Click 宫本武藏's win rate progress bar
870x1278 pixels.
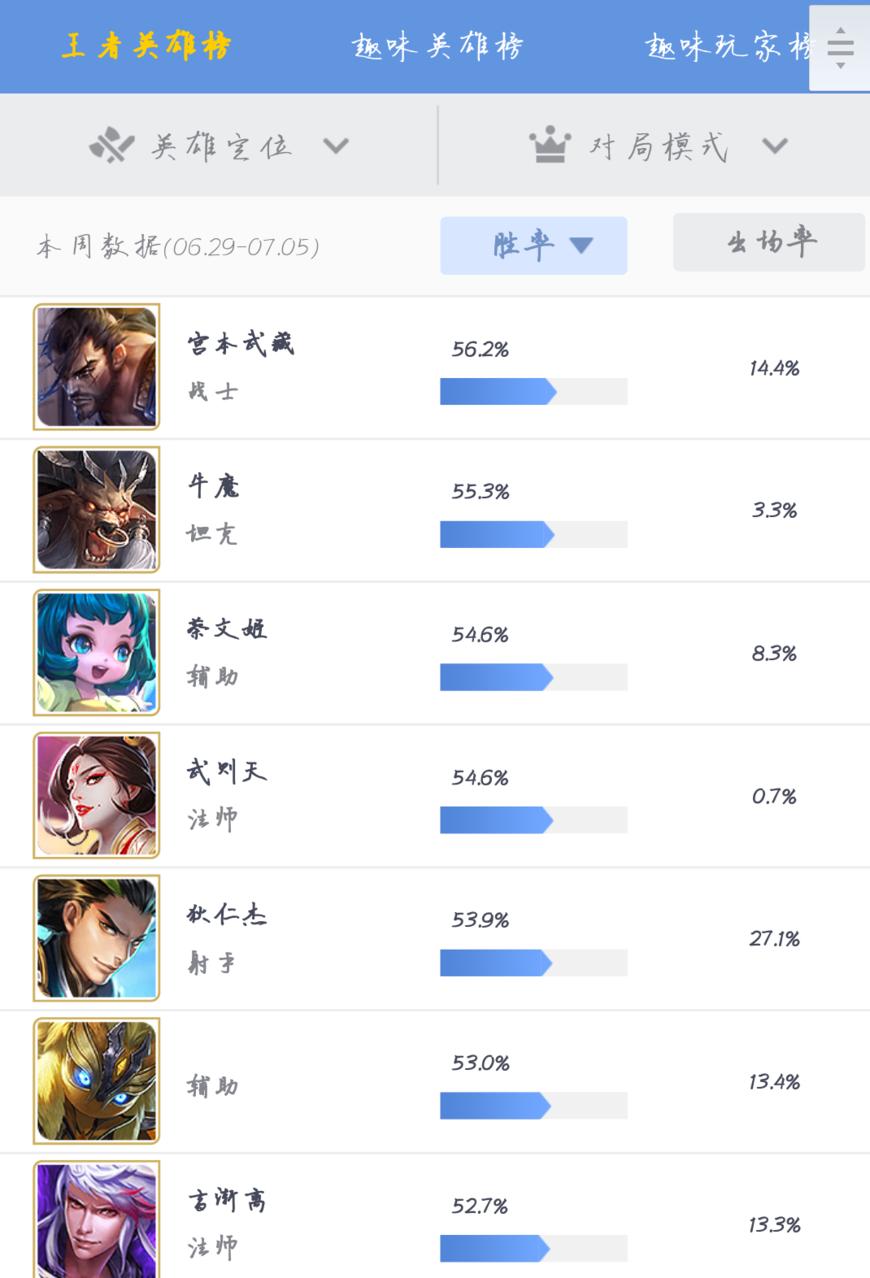click(x=533, y=391)
